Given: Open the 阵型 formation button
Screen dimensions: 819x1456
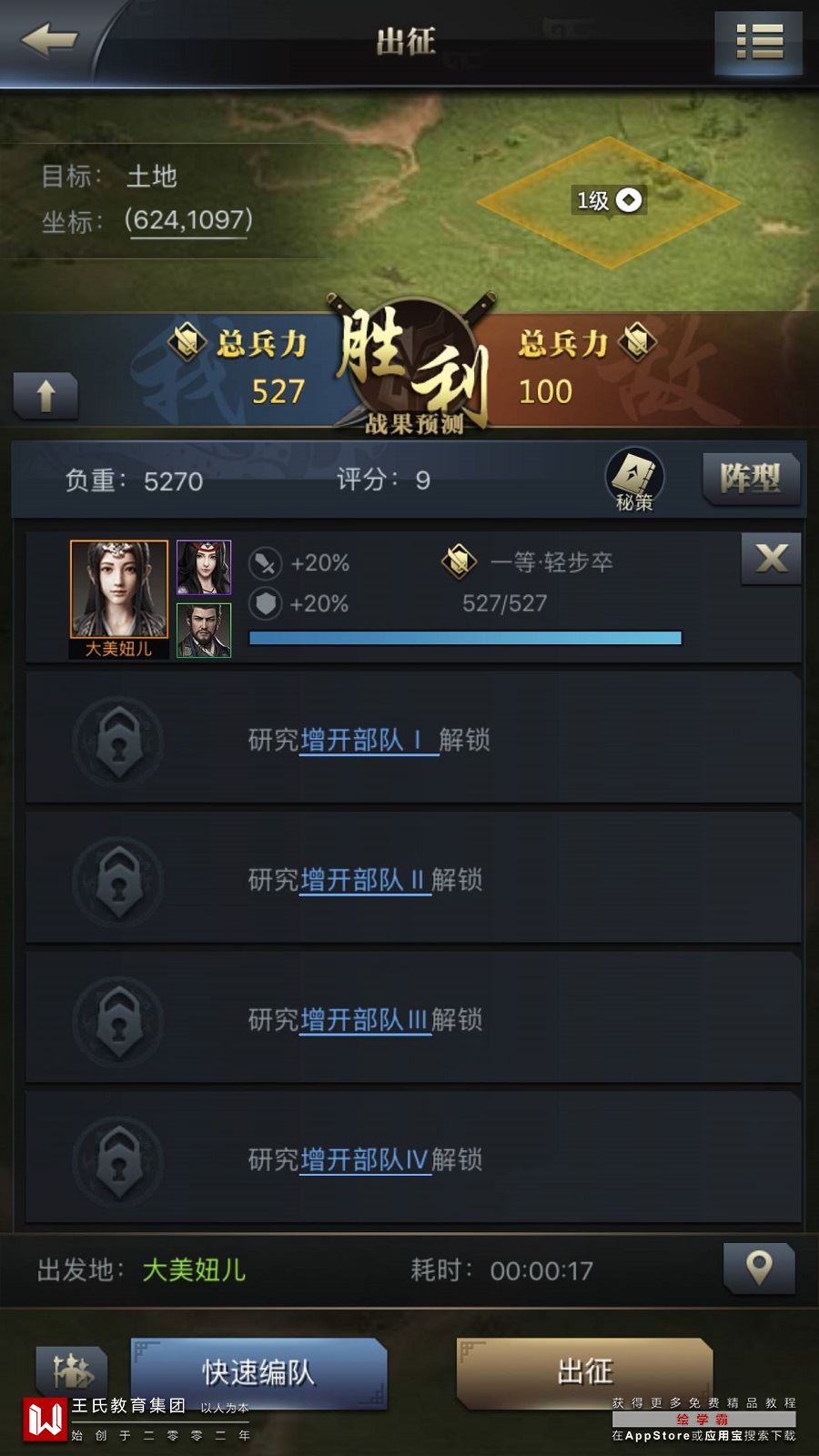Looking at the screenshot, I should point(751,478).
